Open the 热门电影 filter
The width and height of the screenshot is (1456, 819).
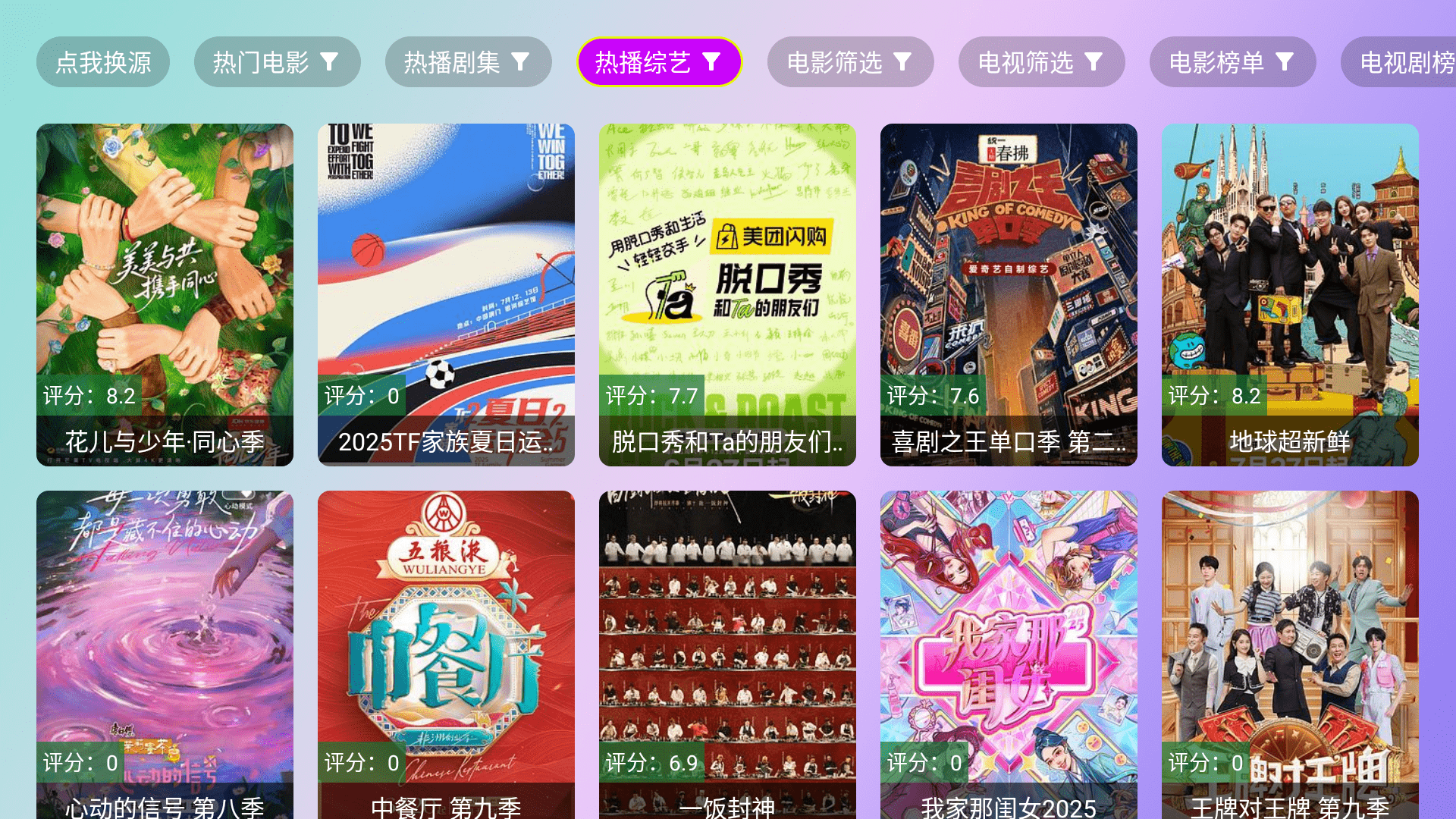(x=277, y=62)
